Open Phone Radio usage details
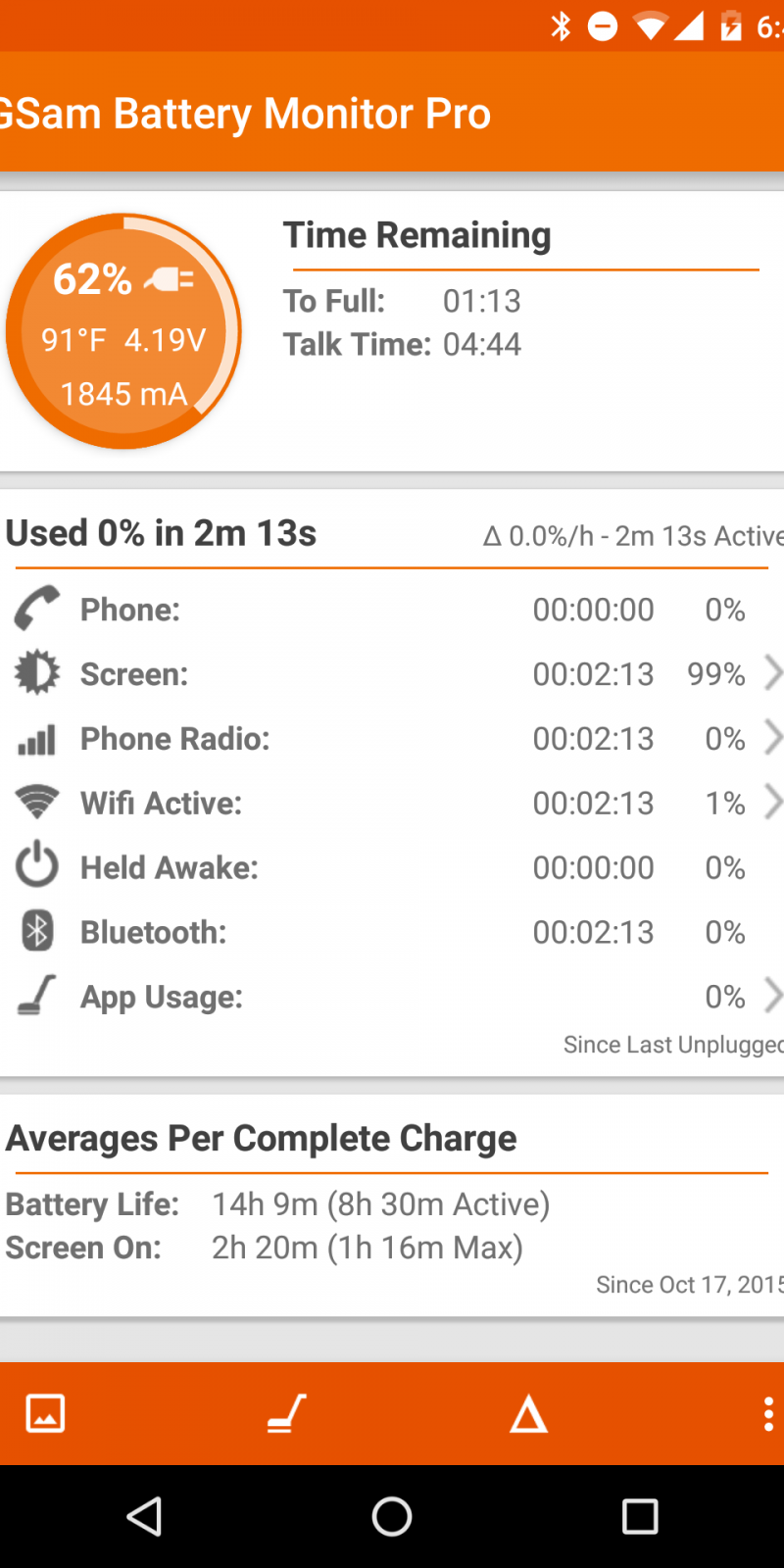 coord(392,739)
